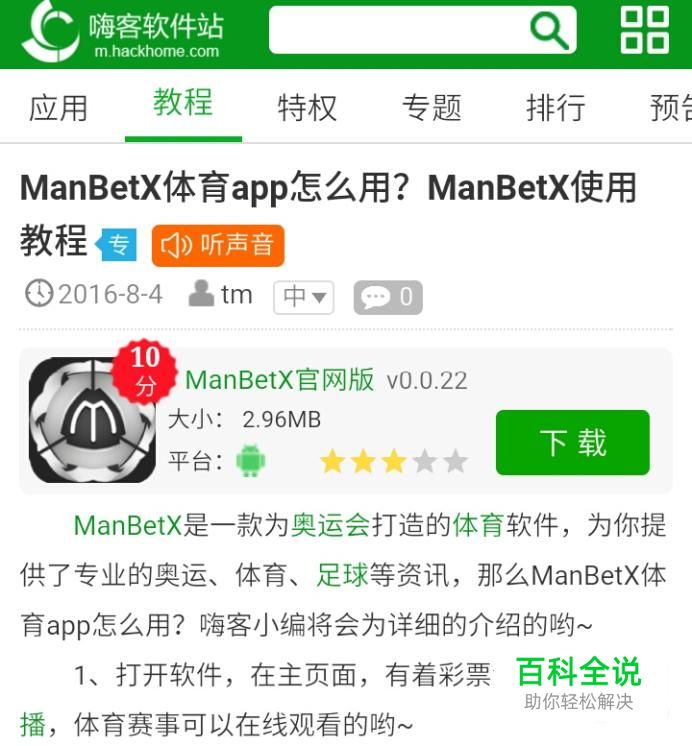
Task: Open the green 体育 link
Action: click(x=478, y=524)
